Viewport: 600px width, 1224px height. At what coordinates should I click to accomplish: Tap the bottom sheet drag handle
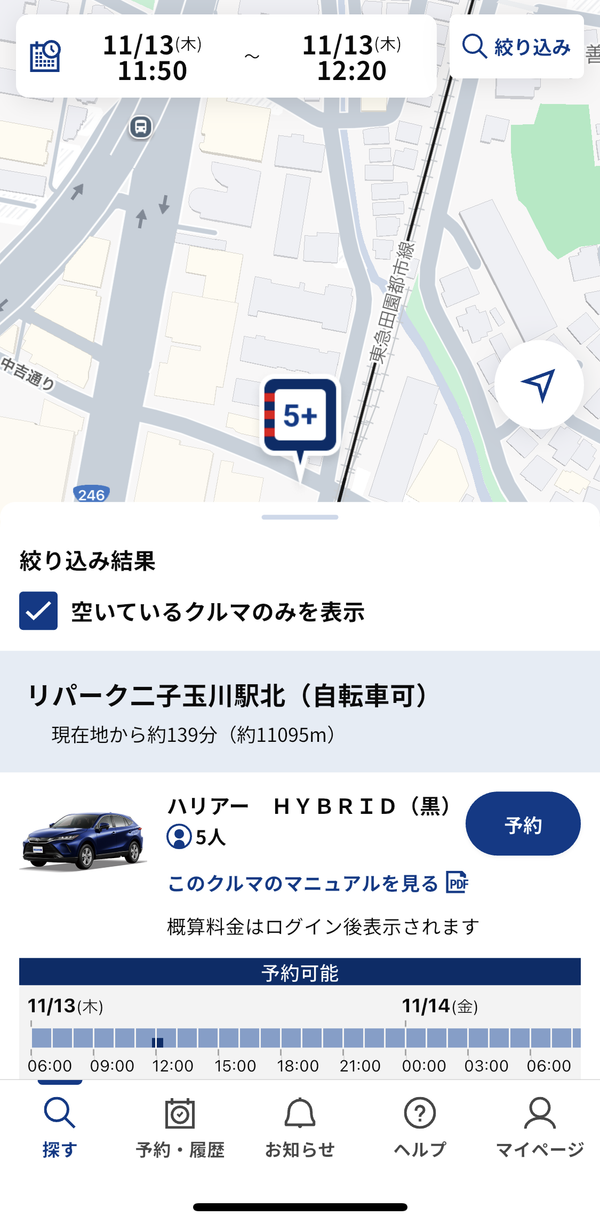(300, 517)
